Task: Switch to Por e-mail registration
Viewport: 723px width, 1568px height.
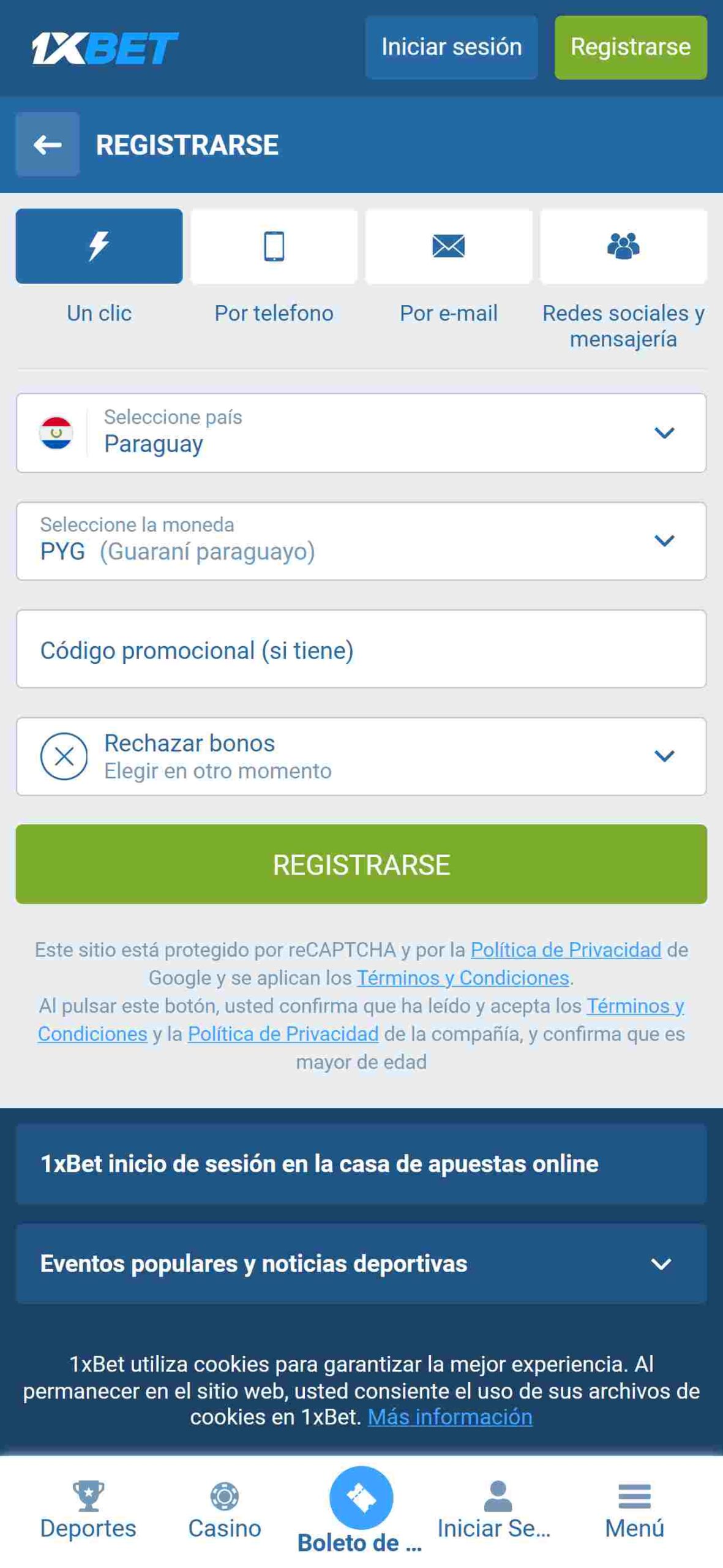Action: click(x=449, y=246)
